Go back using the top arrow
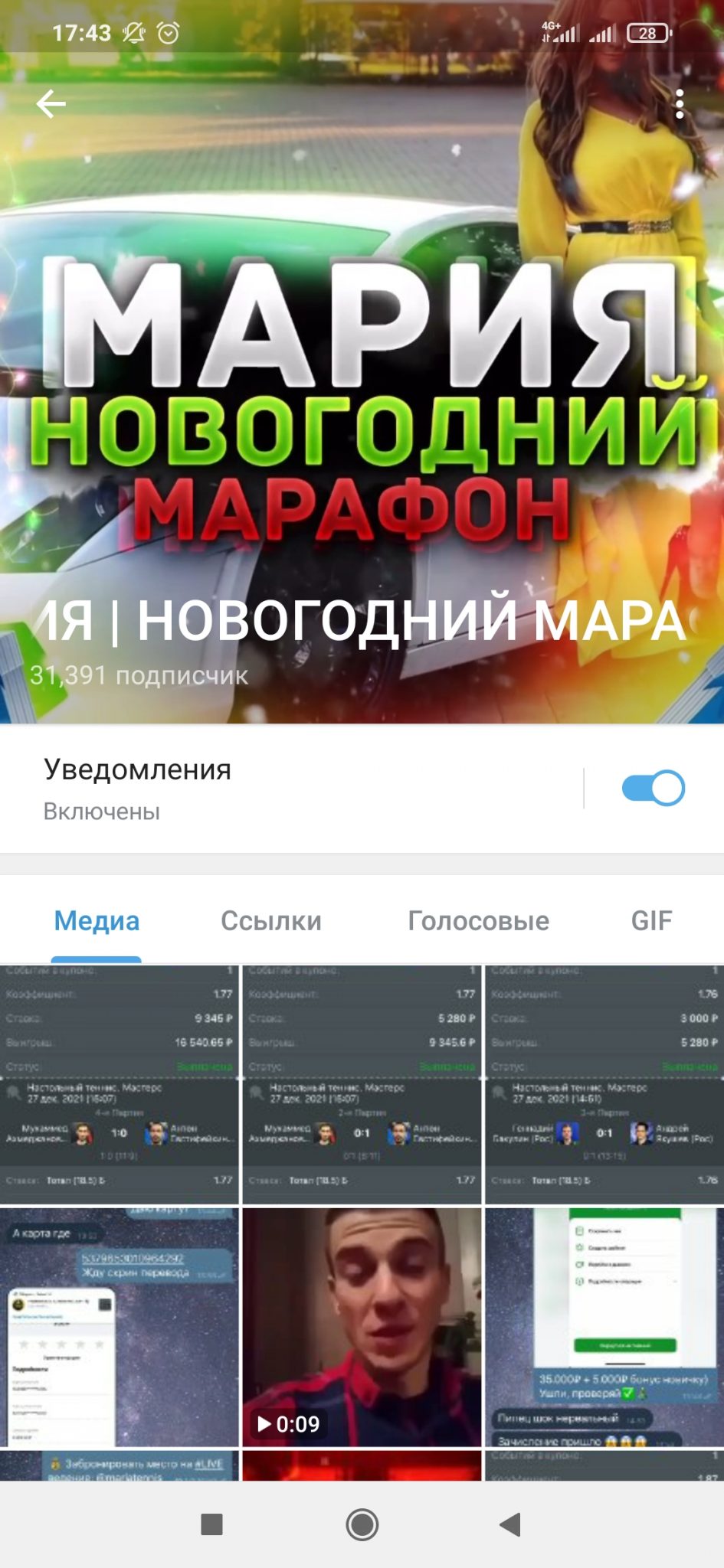The image size is (724, 1568). point(51,103)
